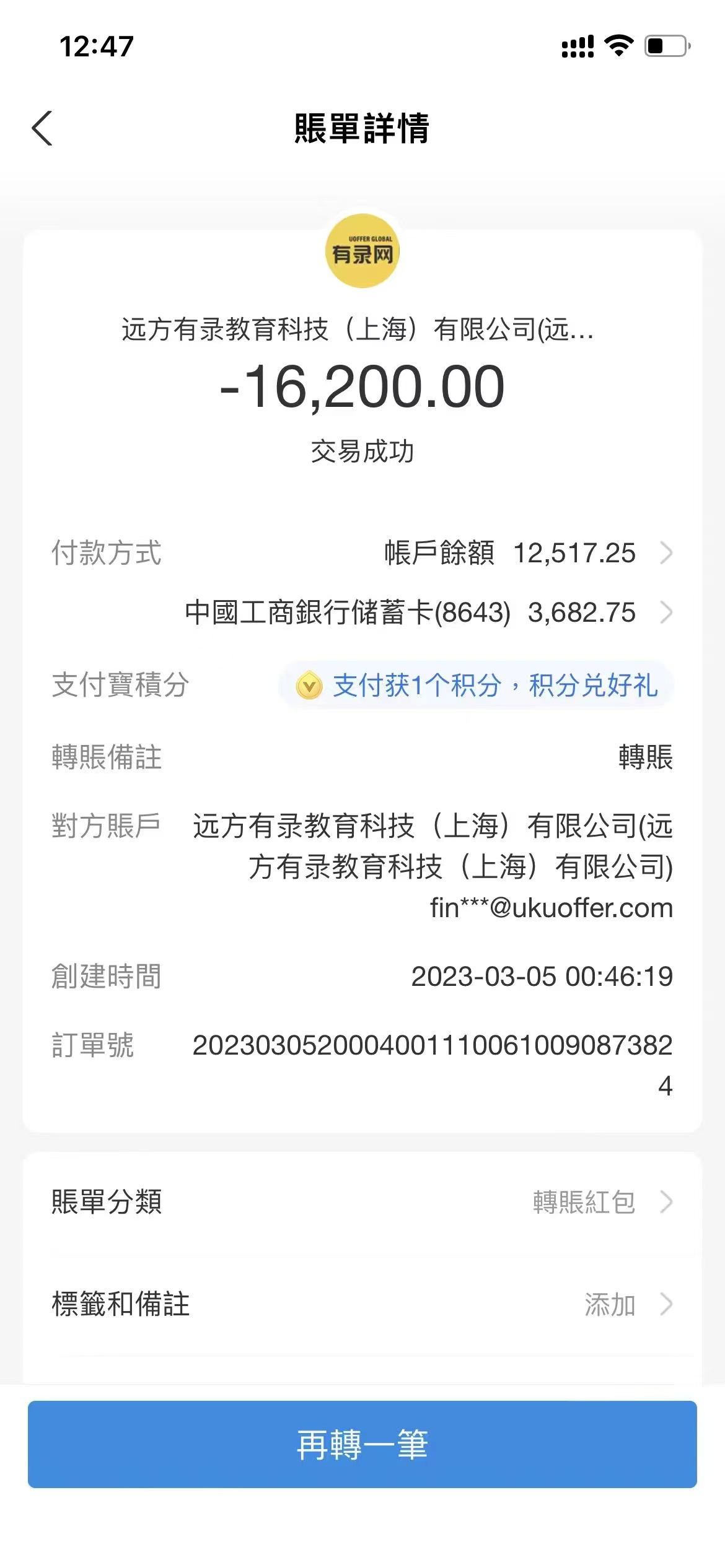This screenshot has height=1568, width=725.
Task: Open the 中國工商銀行储蓄卡(8643) payment row
Action: (x=428, y=612)
